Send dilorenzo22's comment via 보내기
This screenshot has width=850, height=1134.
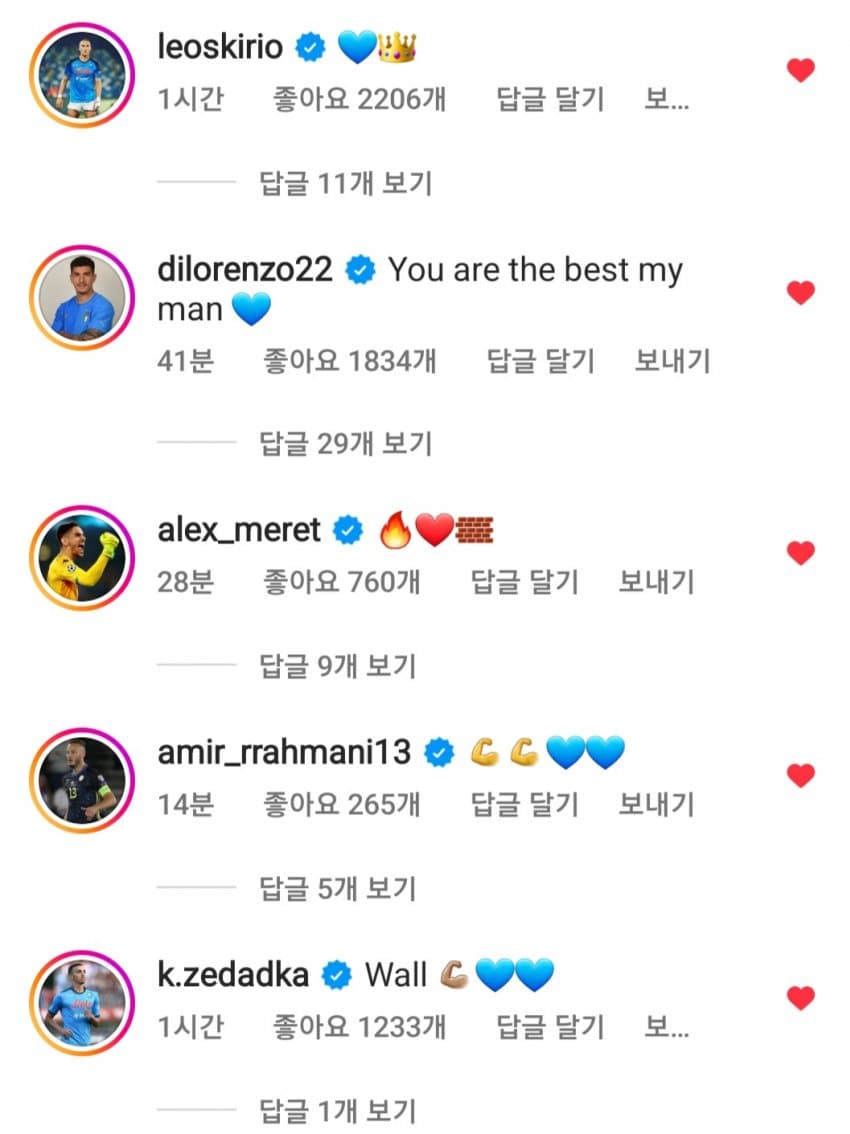point(672,361)
